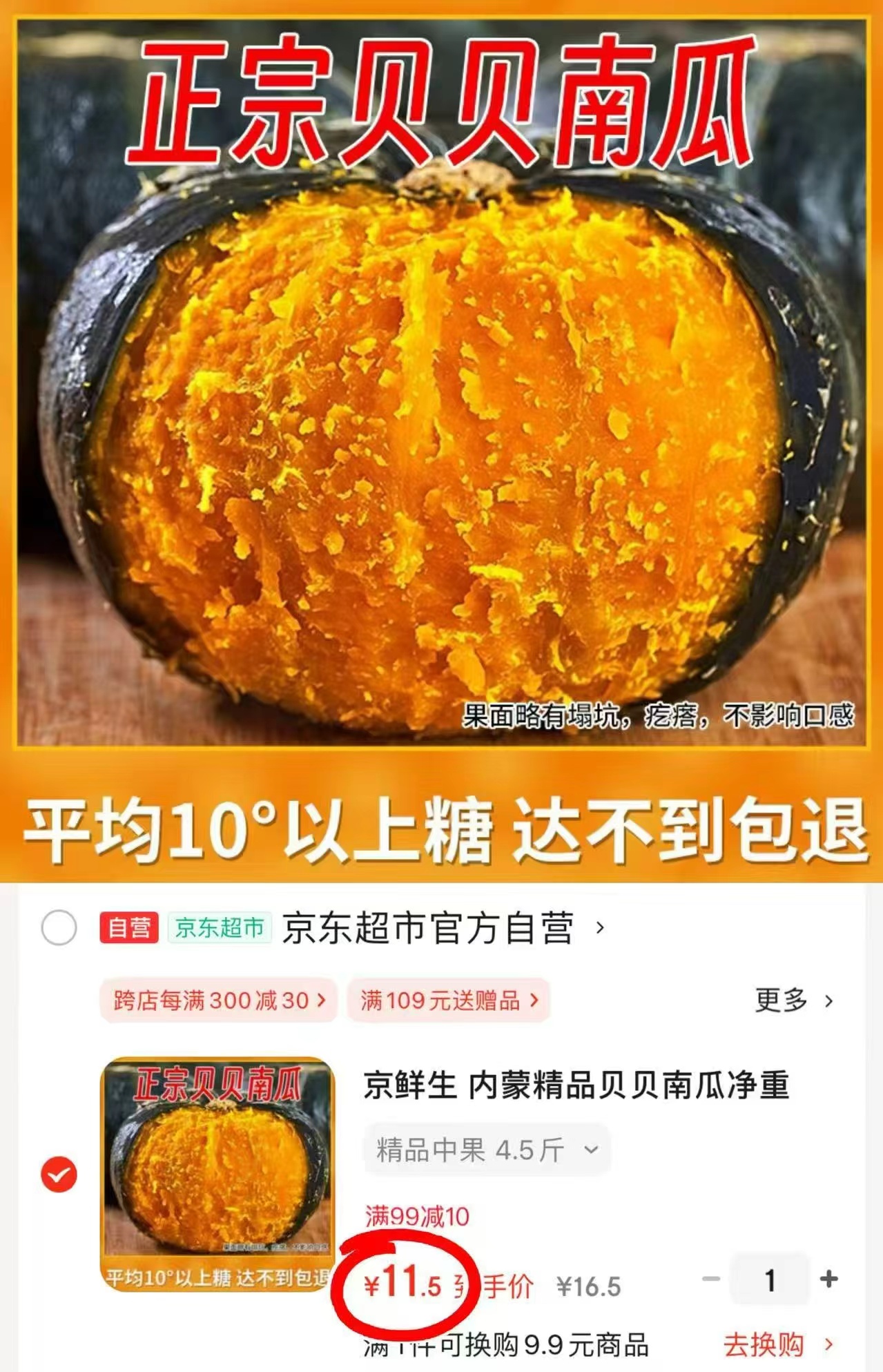
Task: Tap the plus icon to increase quantity
Action: point(828,1278)
